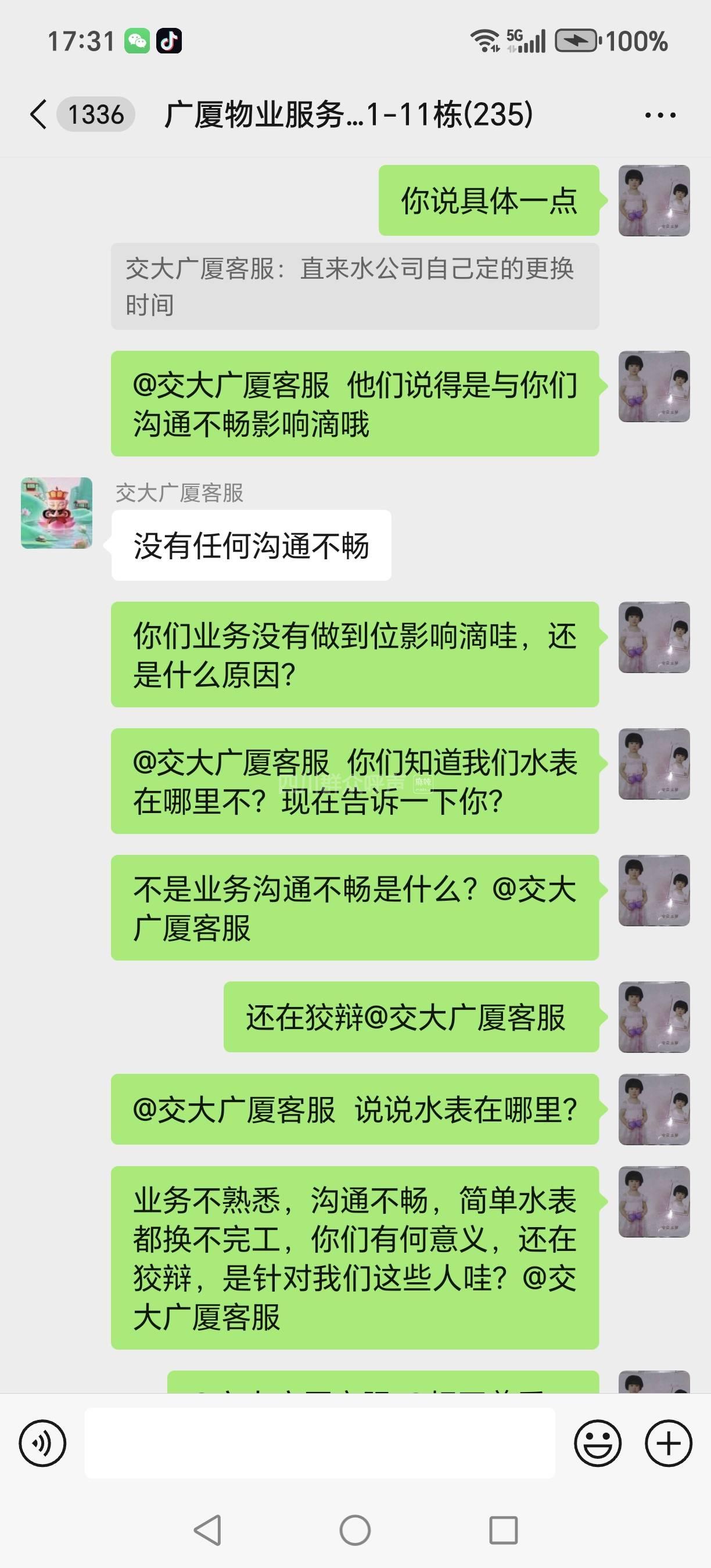Screen dimensions: 711x1568
Task: Open the plus attachments menu
Action: pyautogui.click(x=669, y=1443)
